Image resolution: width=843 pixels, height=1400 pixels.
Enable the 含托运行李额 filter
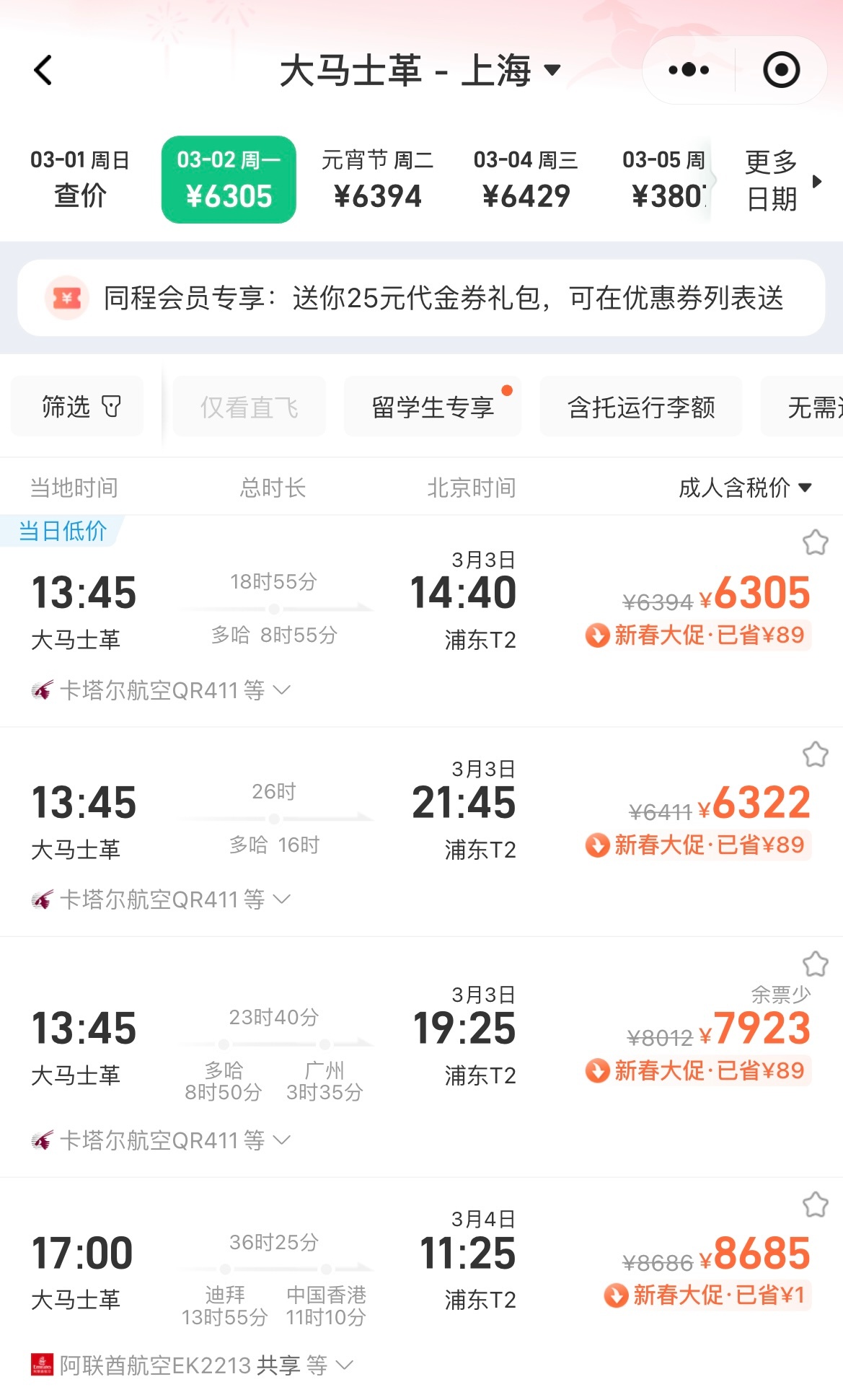tap(641, 408)
